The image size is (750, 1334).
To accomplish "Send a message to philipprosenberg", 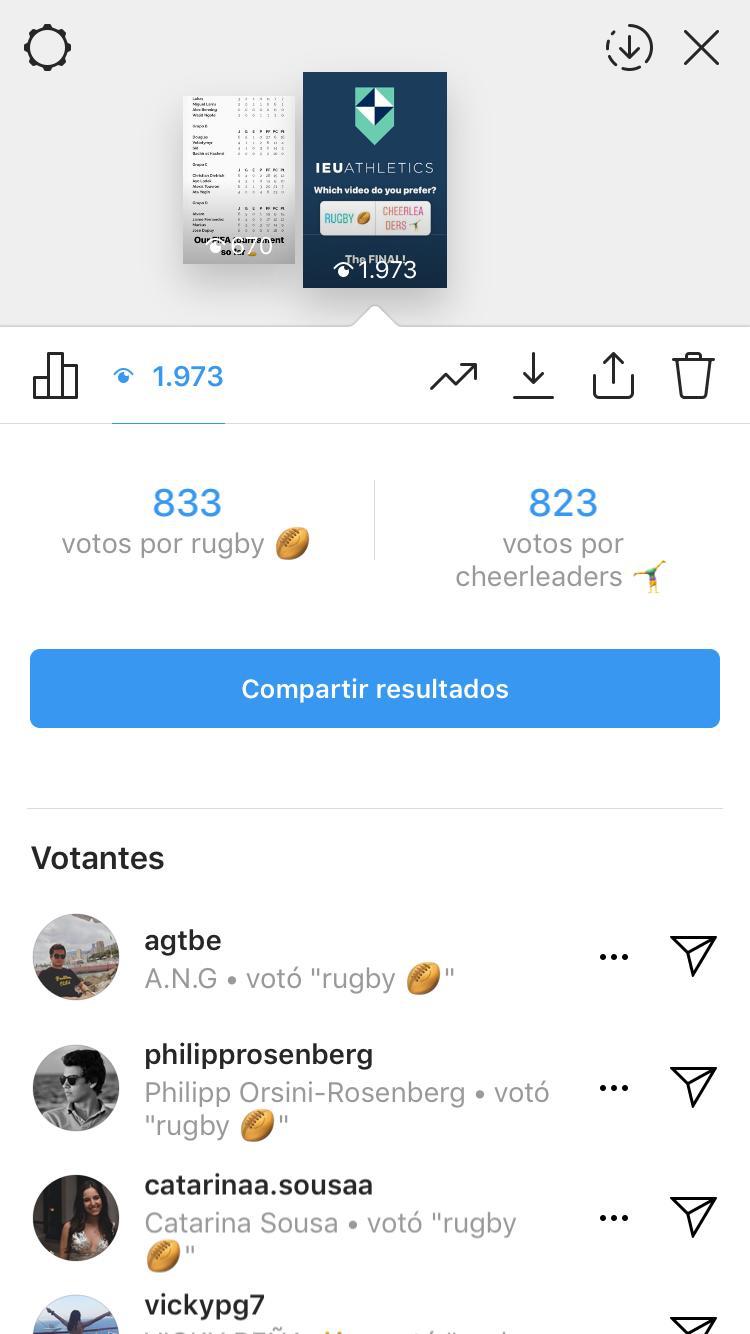I will (x=693, y=1088).
